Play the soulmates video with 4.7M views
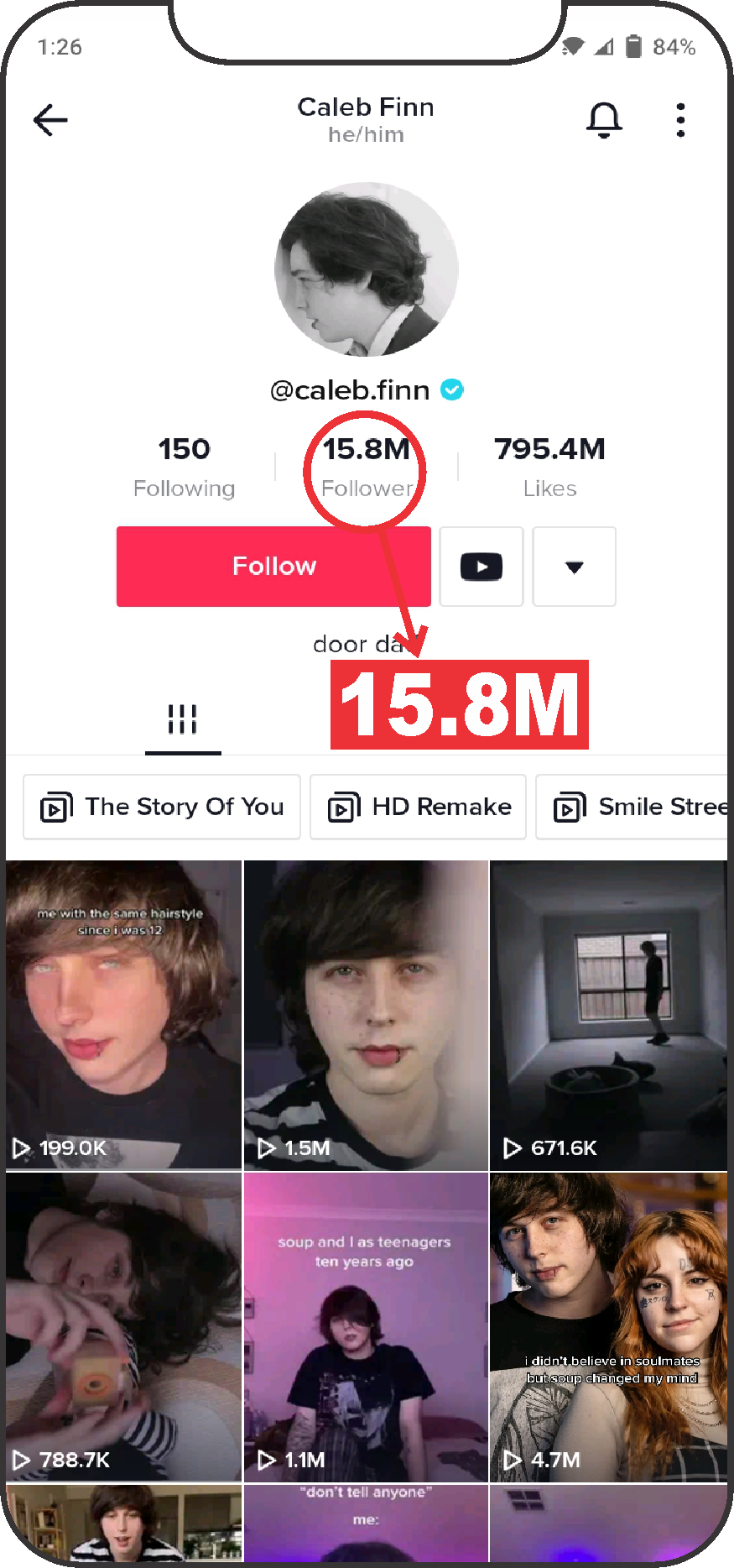 608,1326
